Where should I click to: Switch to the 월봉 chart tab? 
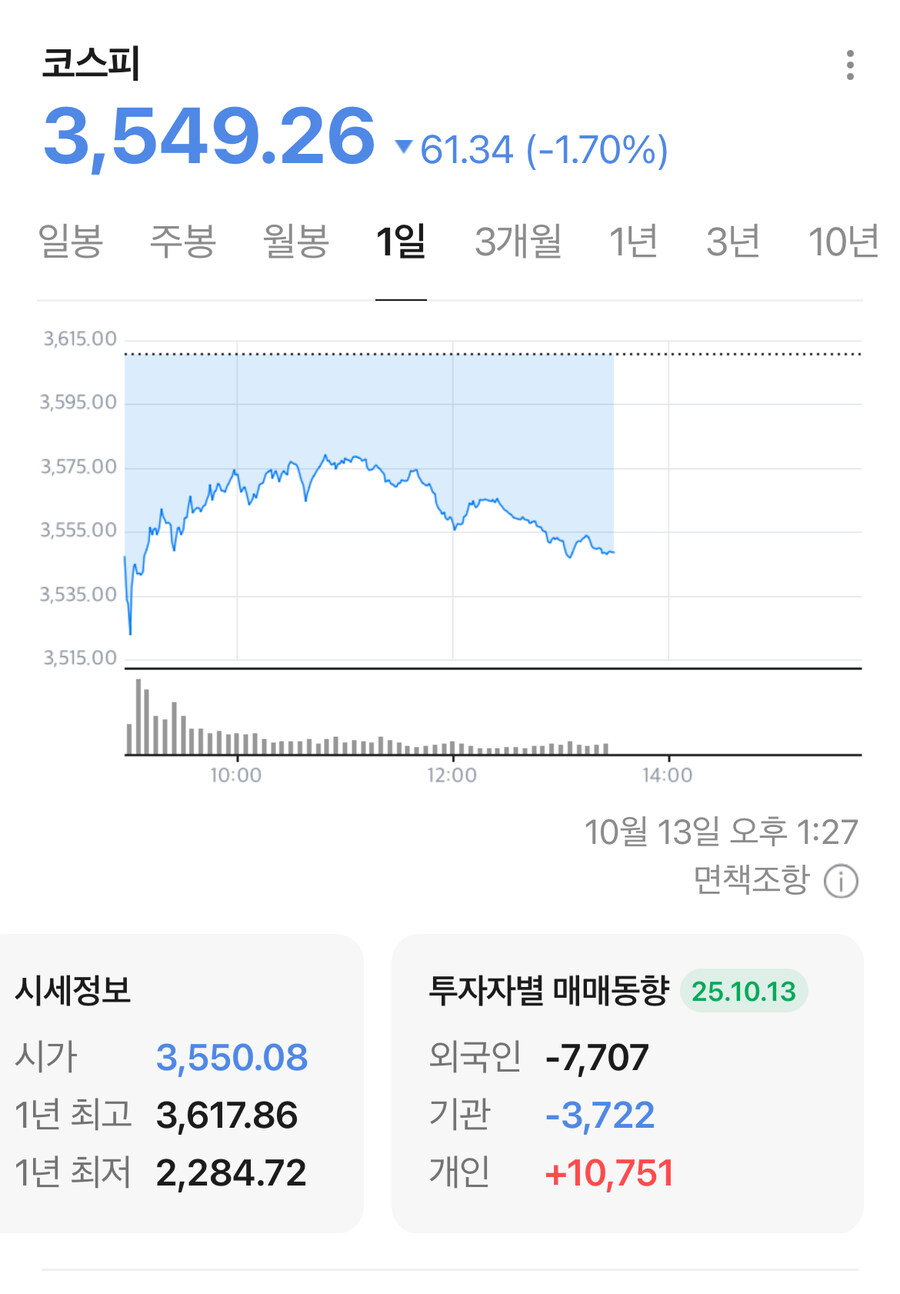296,242
